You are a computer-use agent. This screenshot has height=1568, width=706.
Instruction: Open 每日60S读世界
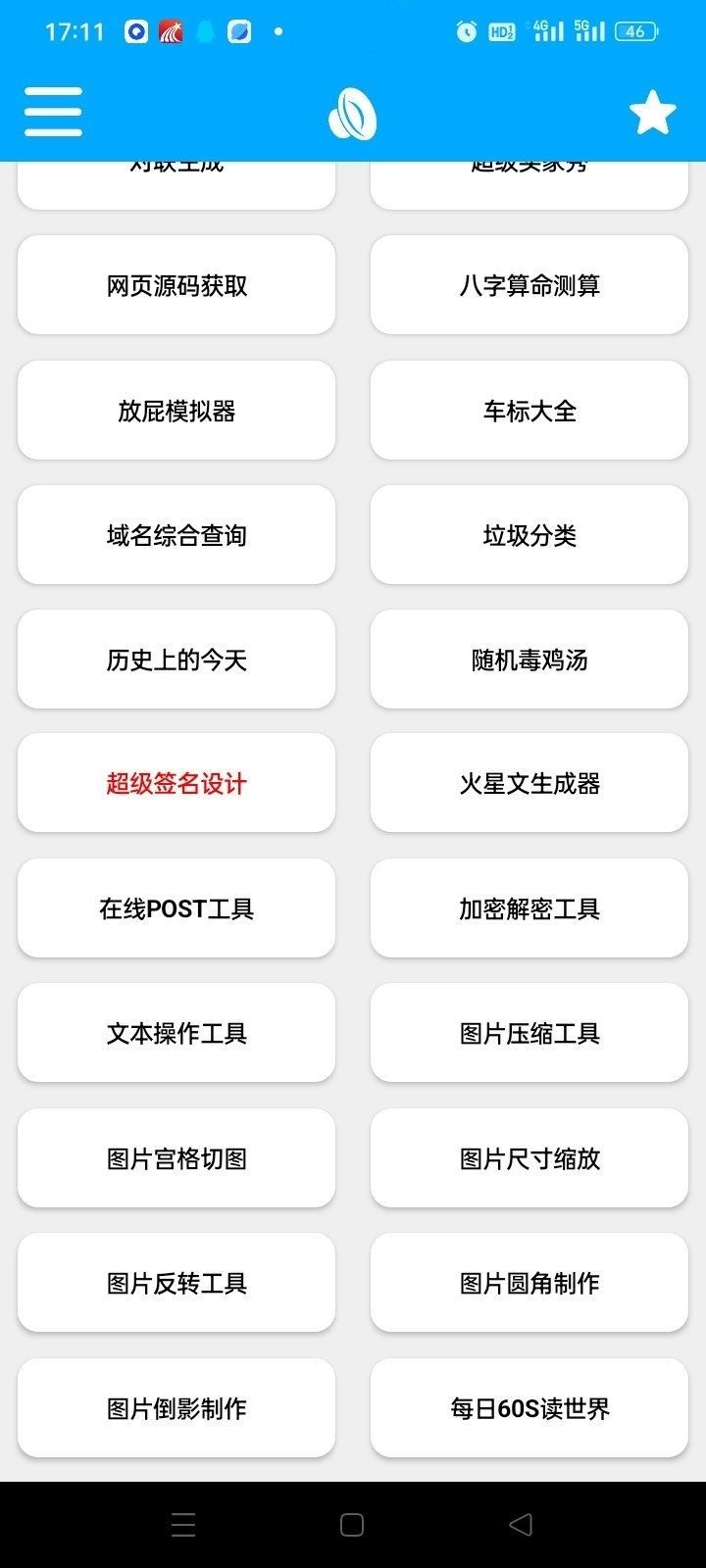[529, 1408]
